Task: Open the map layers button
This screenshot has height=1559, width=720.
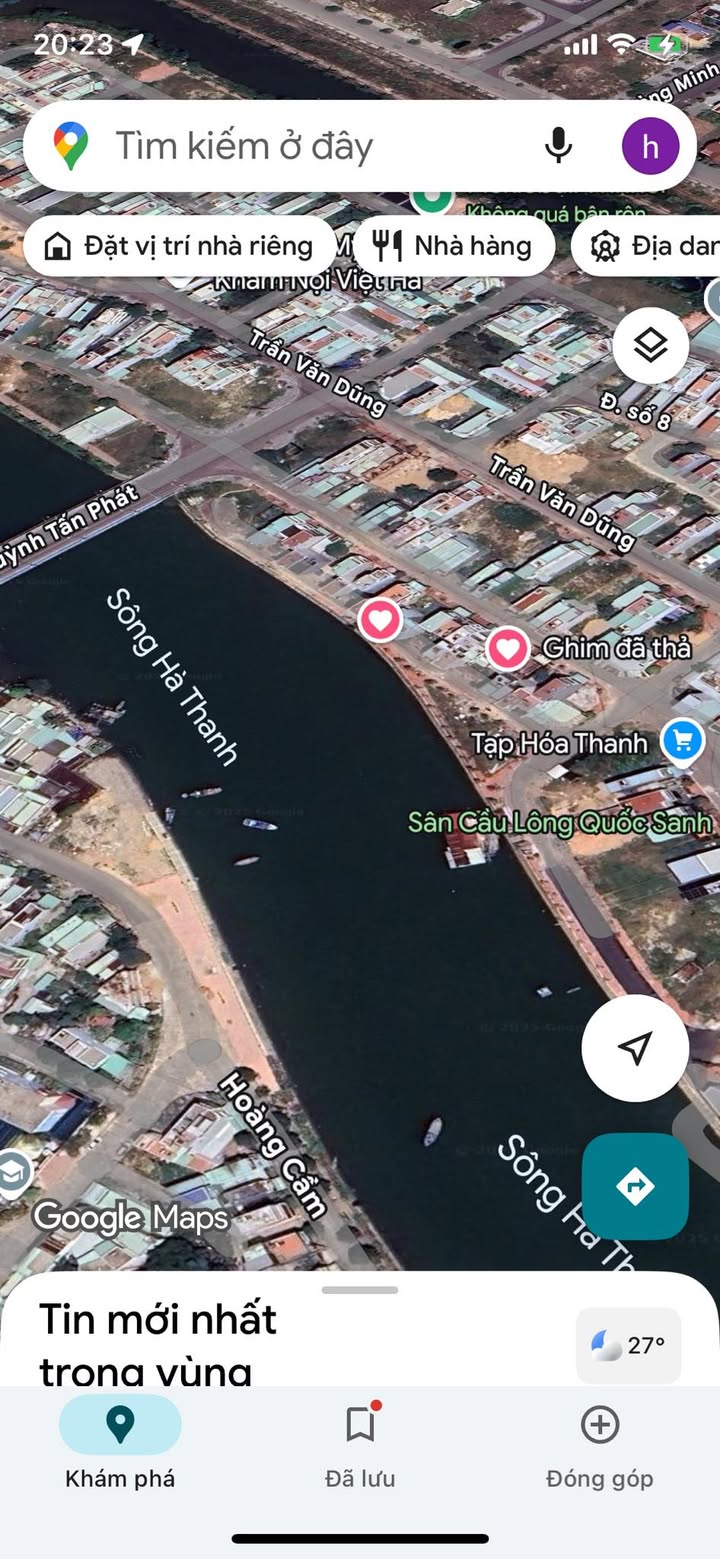Action: pyautogui.click(x=651, y=346)
